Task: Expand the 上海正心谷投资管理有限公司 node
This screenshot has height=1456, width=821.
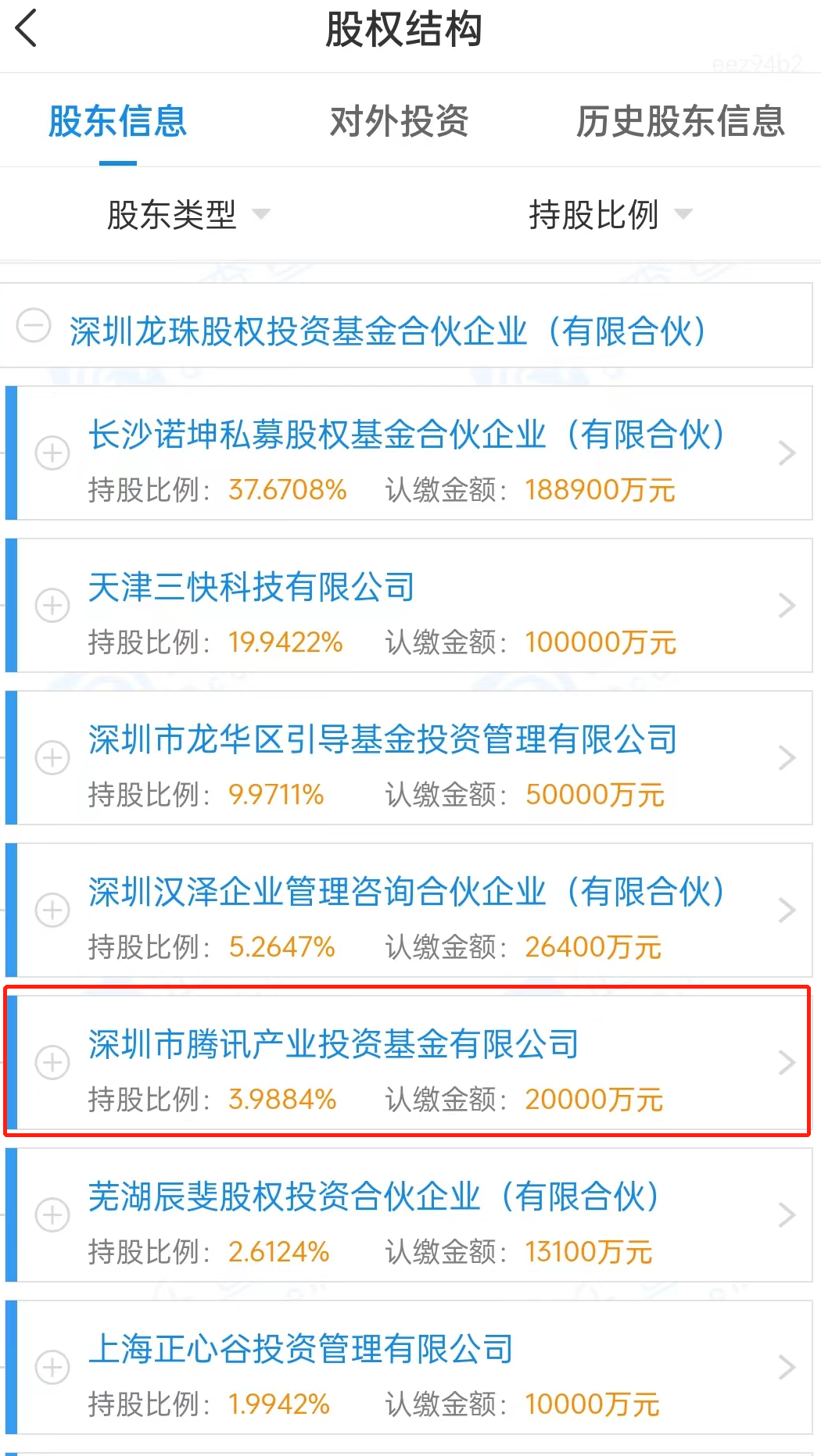Action: click(52, 1367)
